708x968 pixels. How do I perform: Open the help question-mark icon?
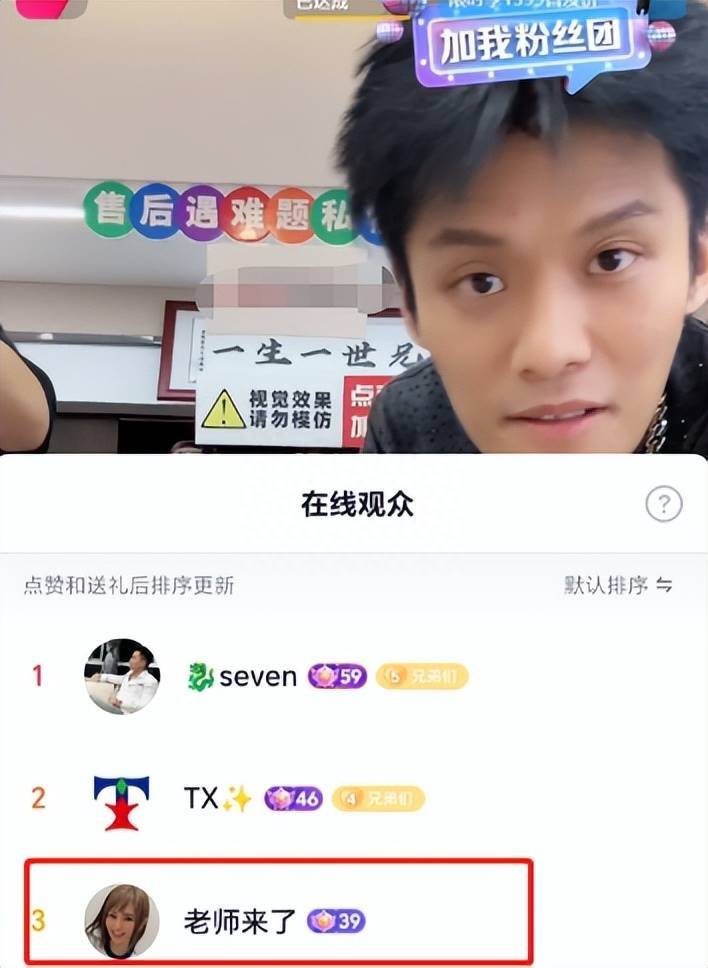tap(664, 504)
